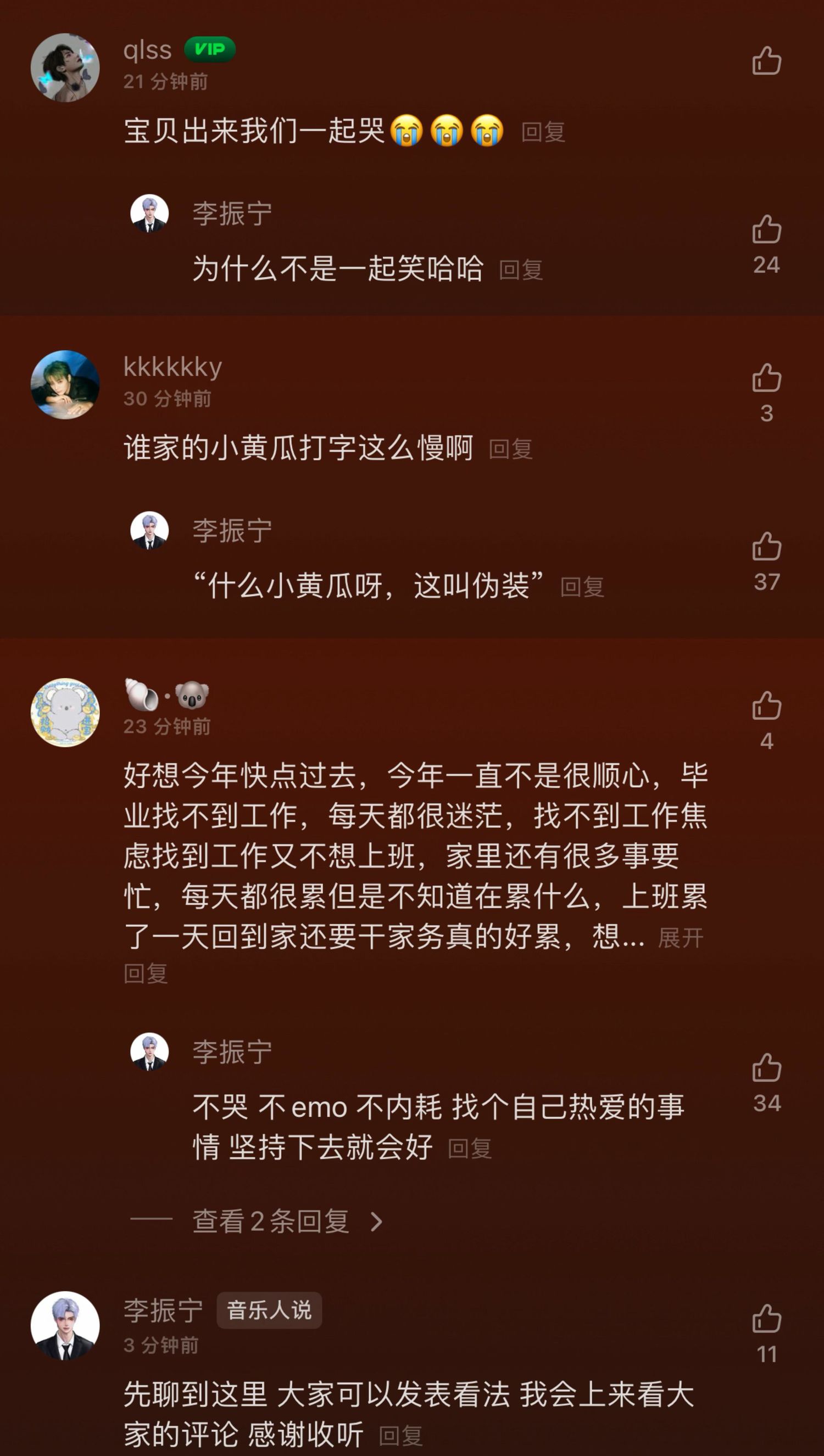The height and width of the screenshot is (1456, 824).
Task: Reply to qlss's comment via 回复
Action: coord(543,132)
